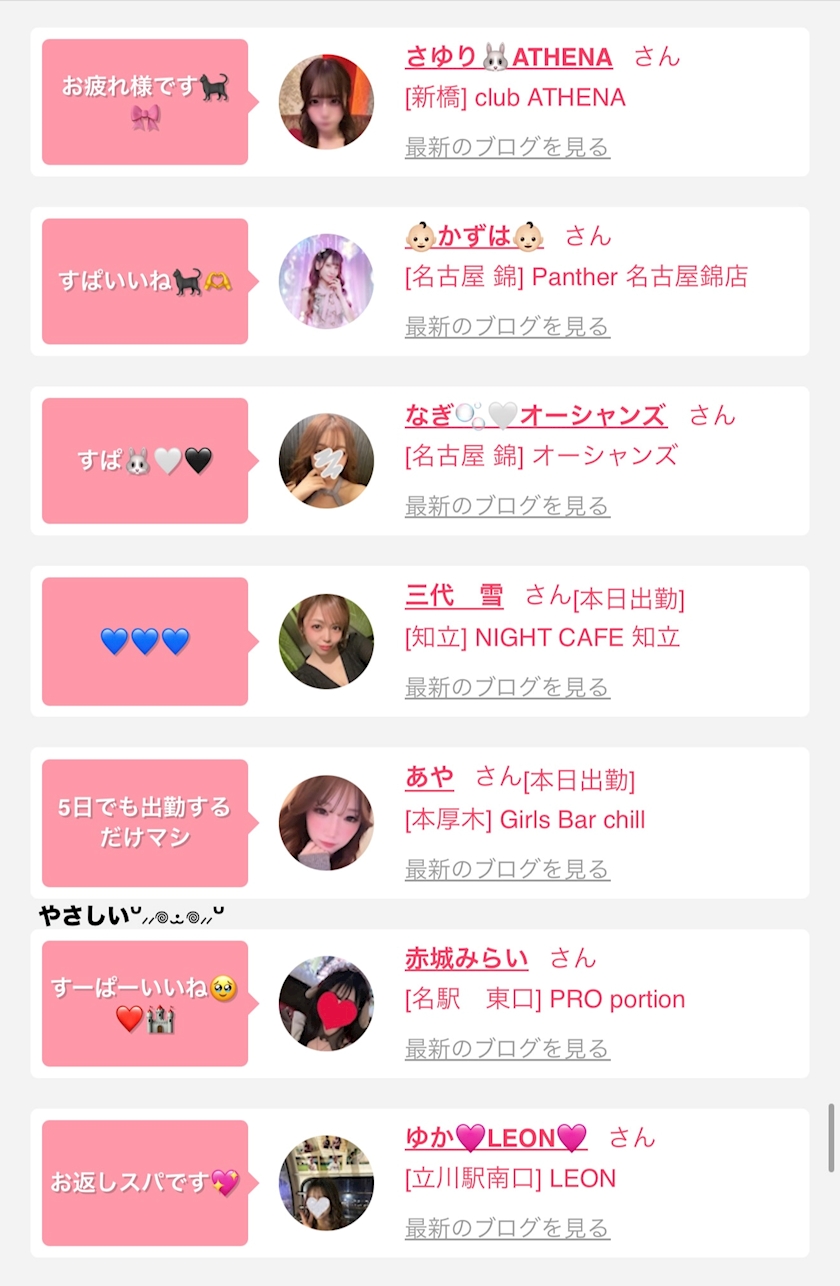Open かずは's profile name link
This screenshot has width=840, height=1286.
coord(474,236)
